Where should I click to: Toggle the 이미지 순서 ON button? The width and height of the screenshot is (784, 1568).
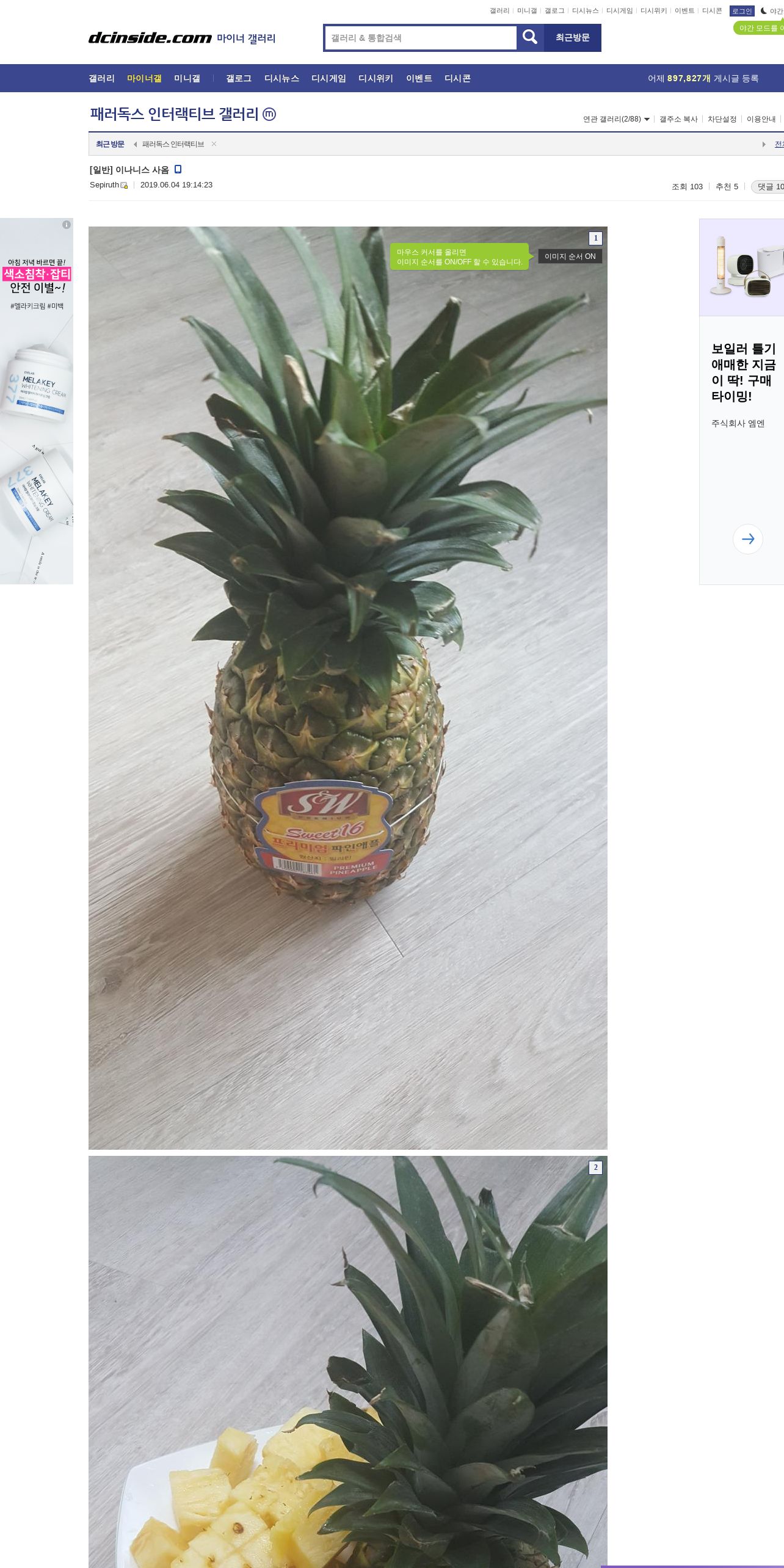pyautogui.click(x=570, y=256)
